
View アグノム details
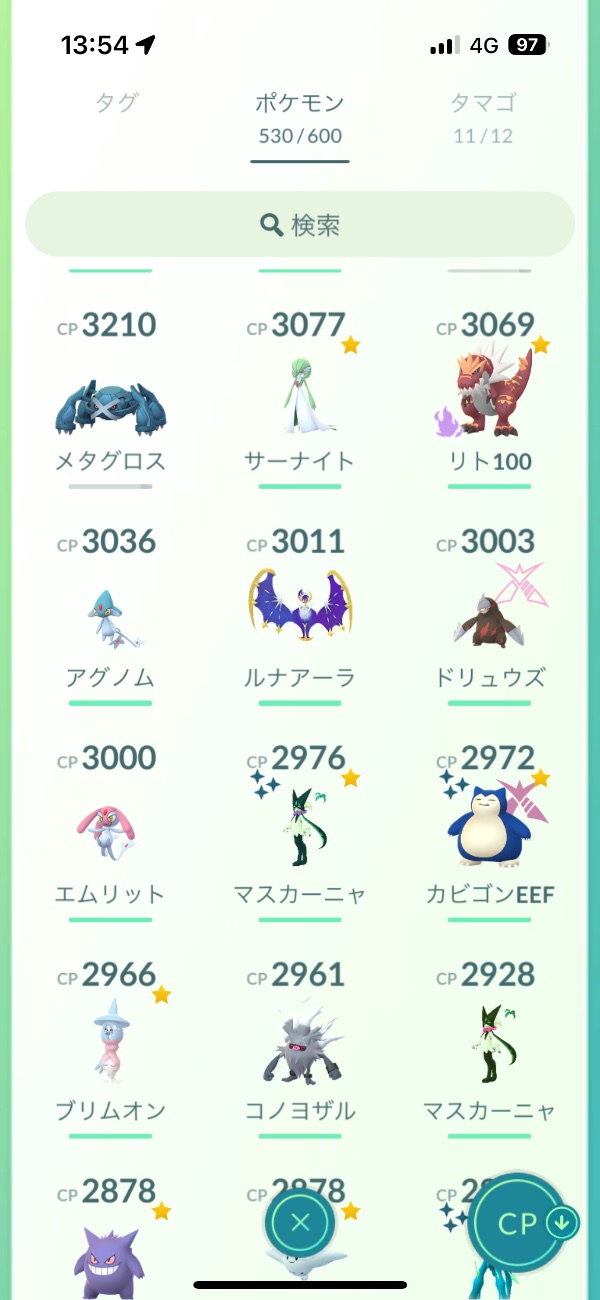110,620
